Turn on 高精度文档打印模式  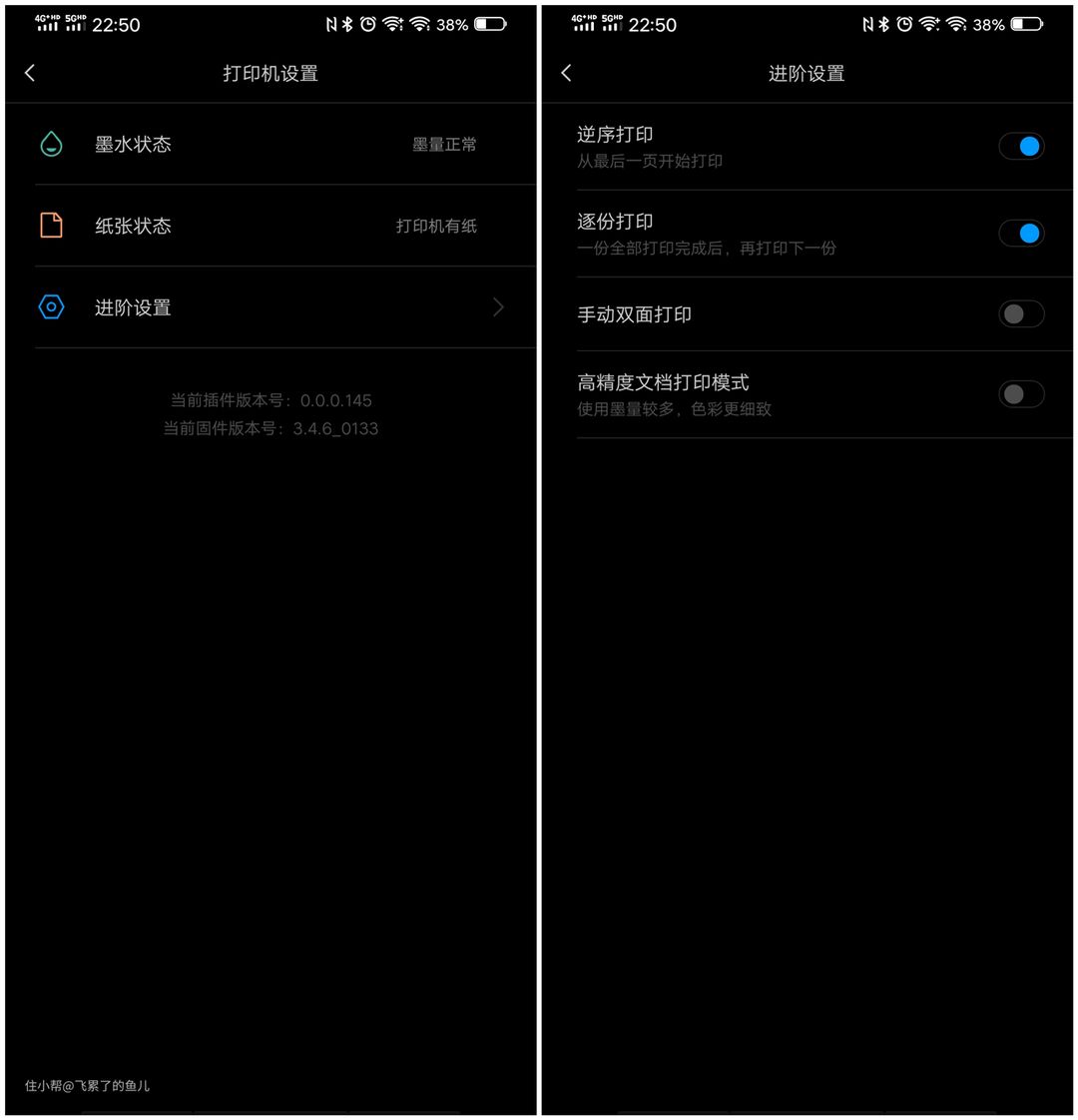coord(1020,394)
